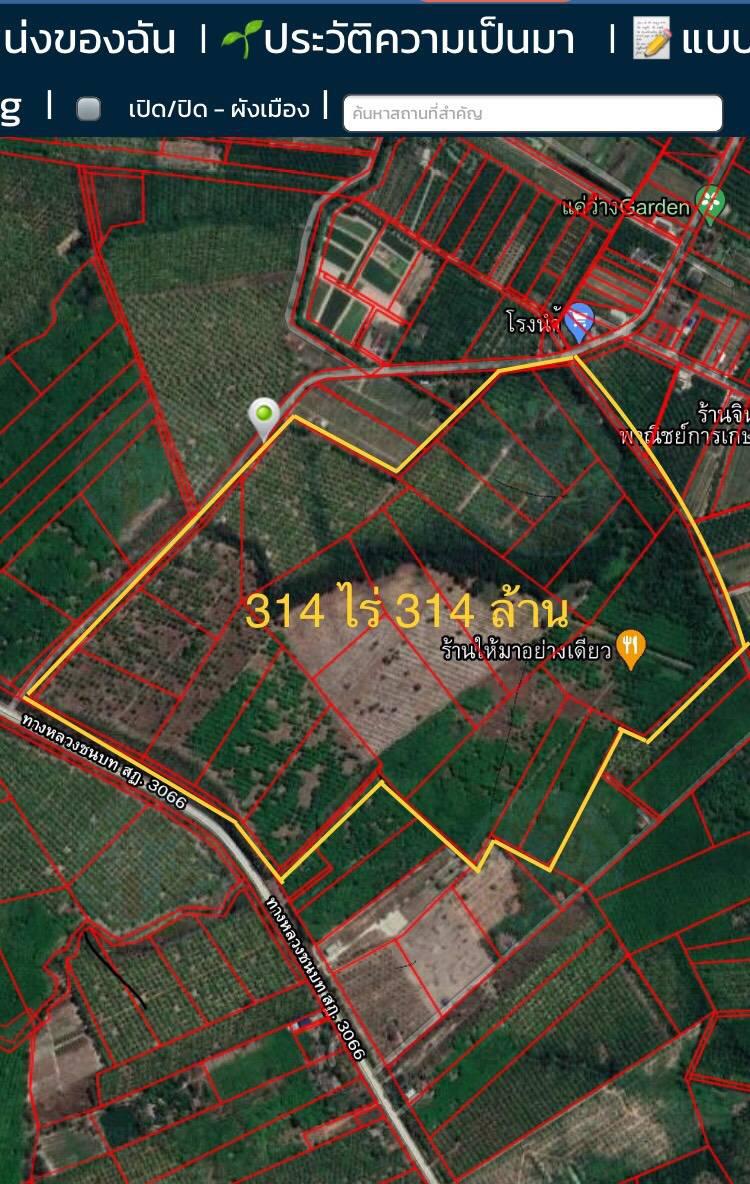Tap the ค้นหาสถานที่สำคัญ search field
Viewport: 750px width, 1184px height.
pos(532,114)
